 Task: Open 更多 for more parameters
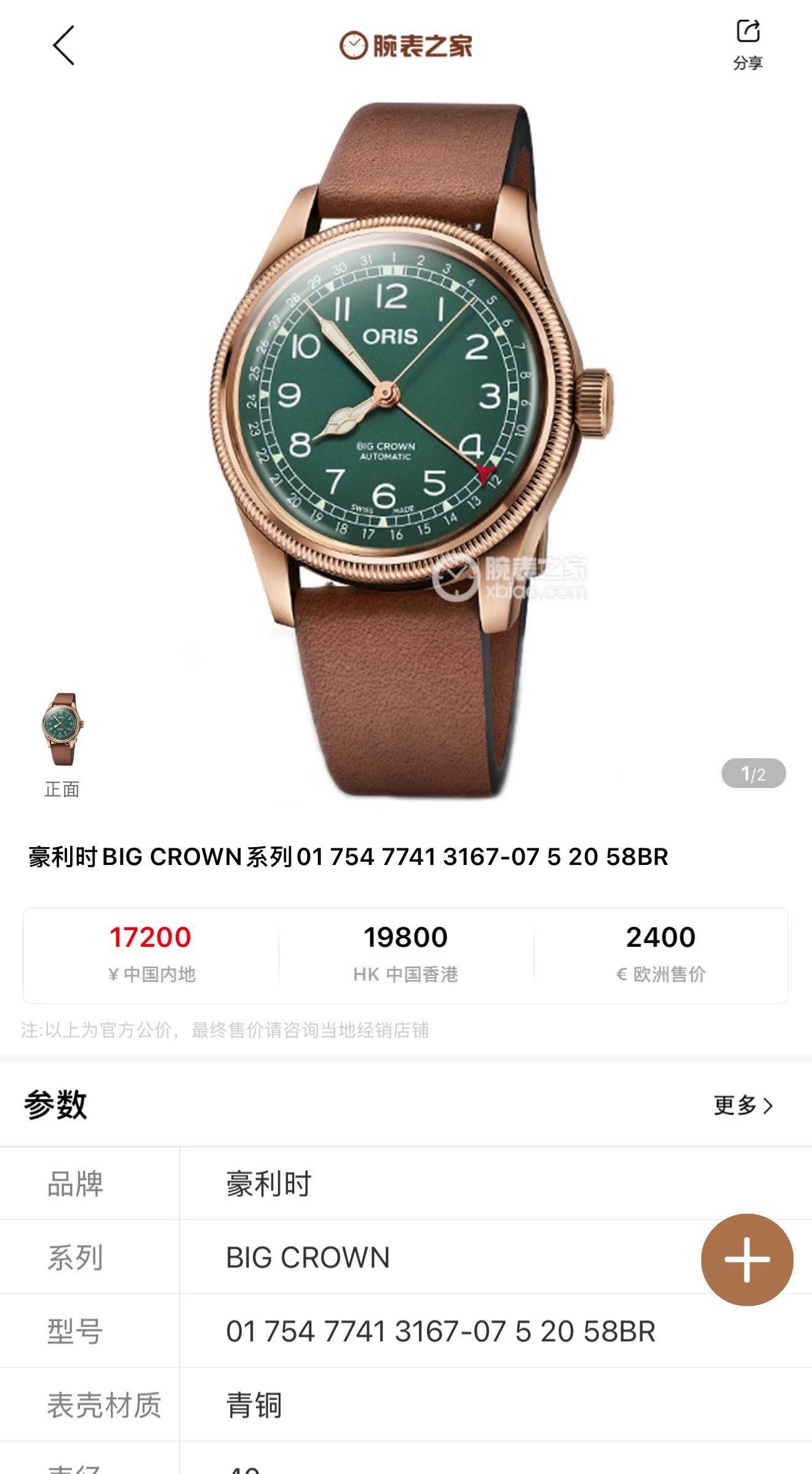pos(743,1105)
